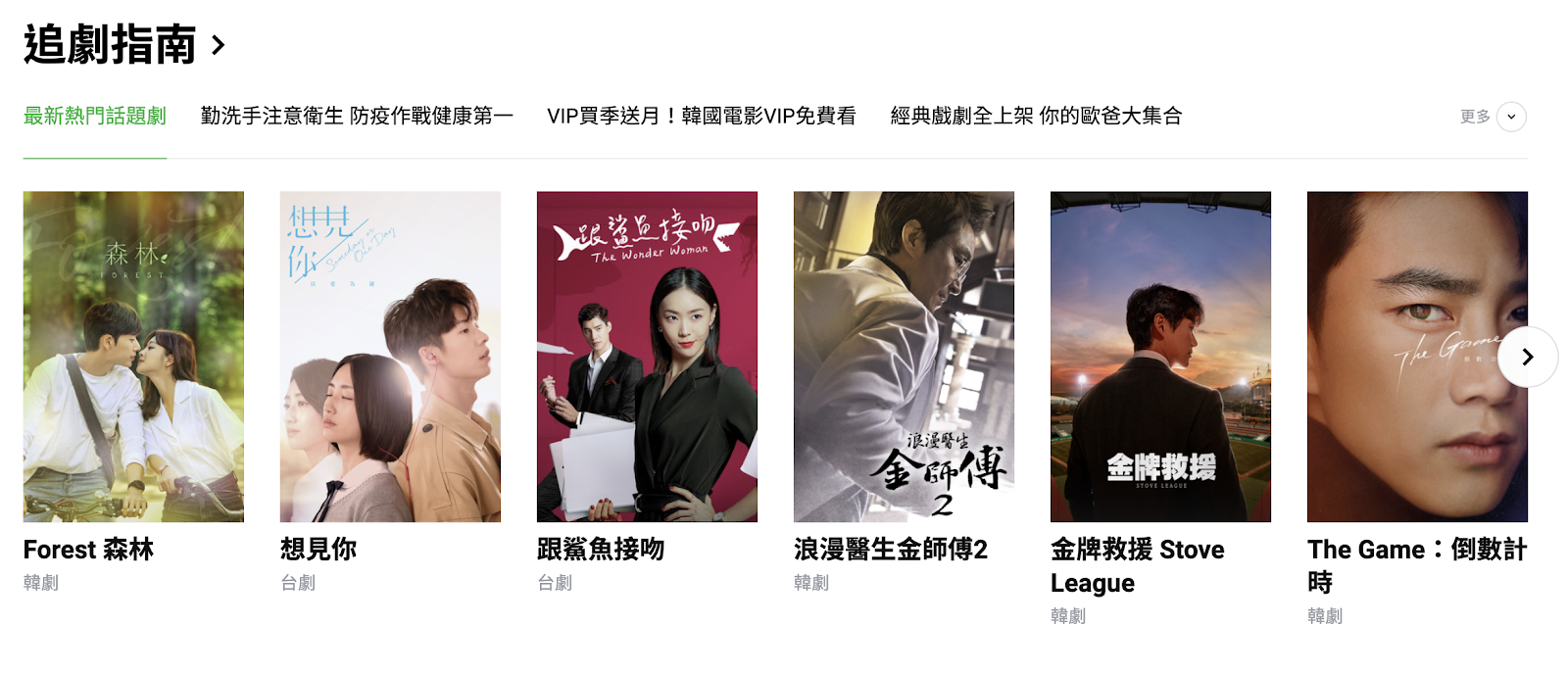Switch to VIP買季送月 tab

coord(701,117)
